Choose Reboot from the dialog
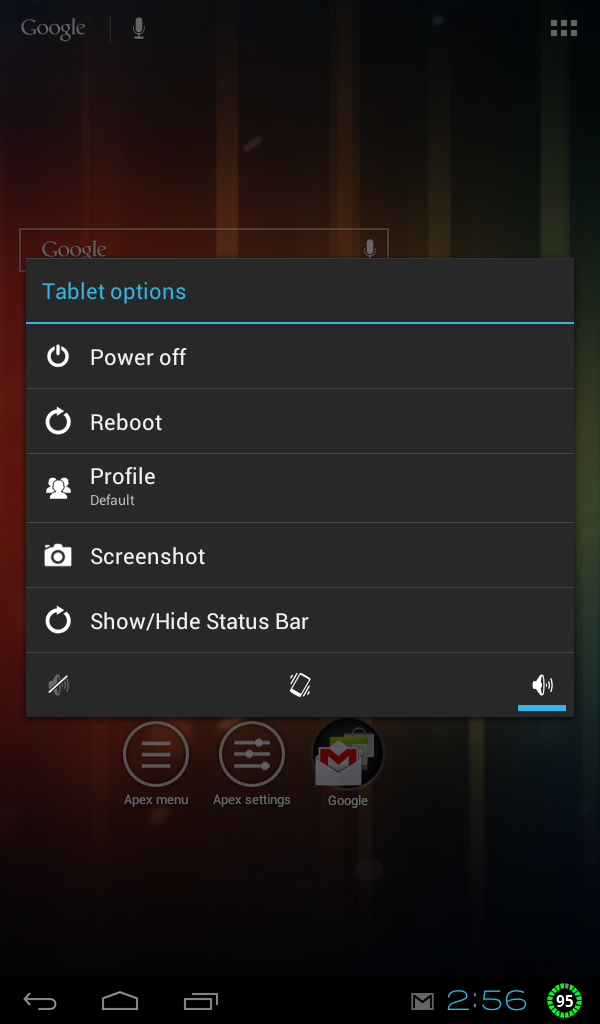The width and height of the screenshot is (600, 1024). [300, 422]
